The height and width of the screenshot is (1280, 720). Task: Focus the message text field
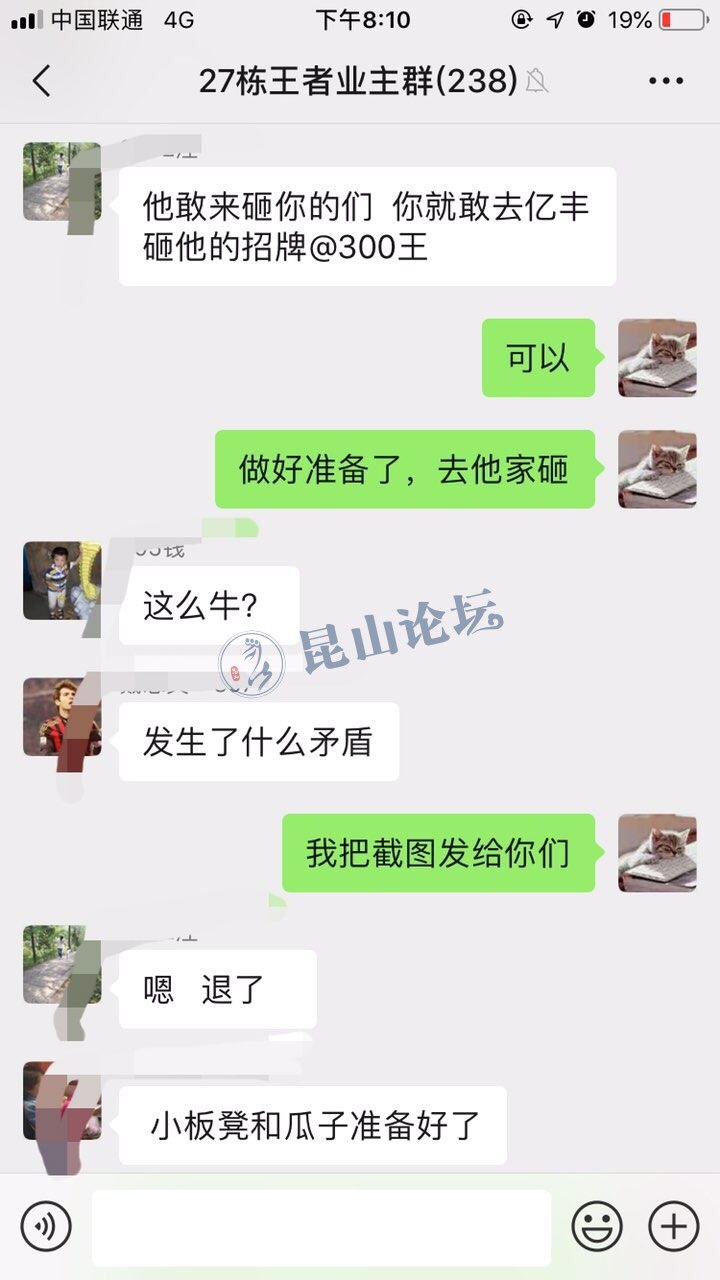tap(320, 1227)
